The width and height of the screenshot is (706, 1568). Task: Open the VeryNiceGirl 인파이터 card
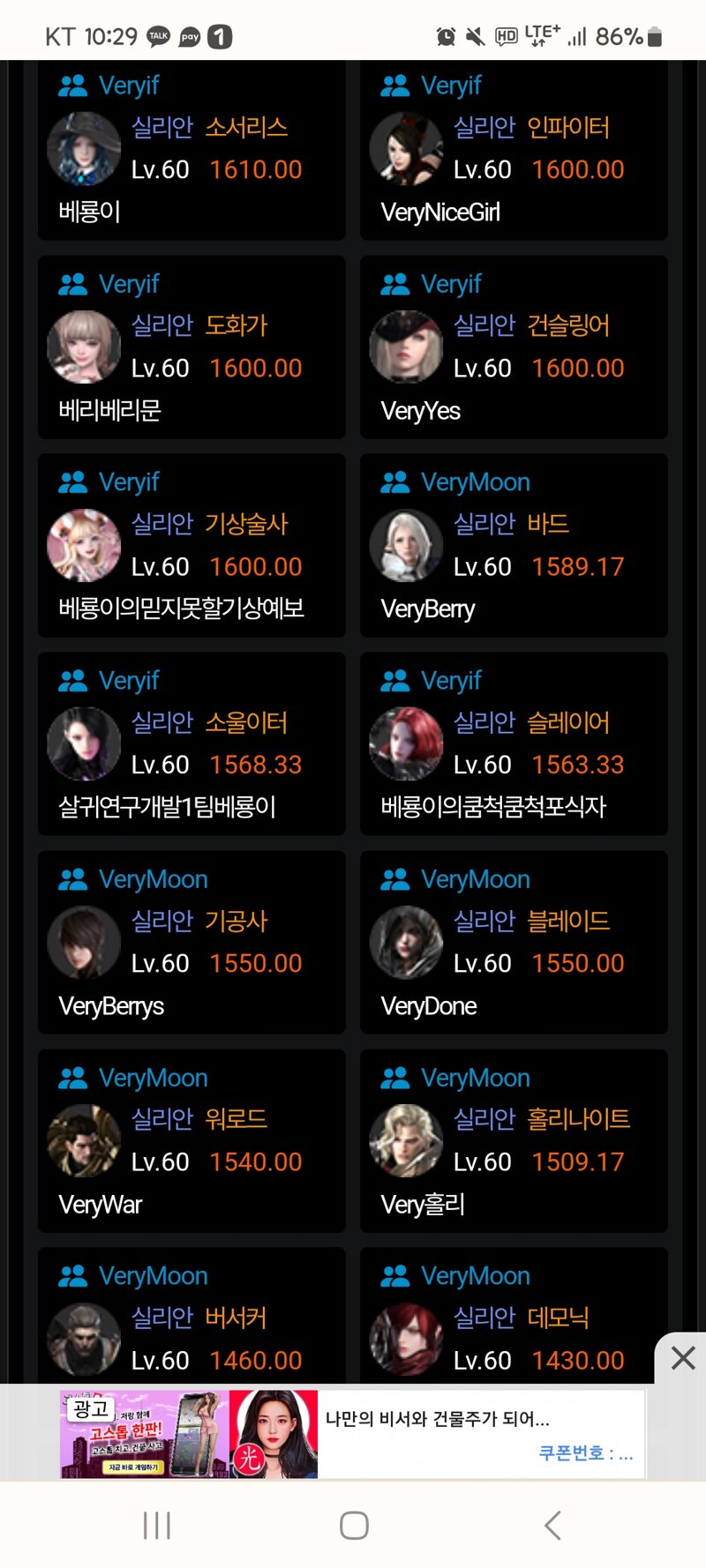click(x=514, y=150)
